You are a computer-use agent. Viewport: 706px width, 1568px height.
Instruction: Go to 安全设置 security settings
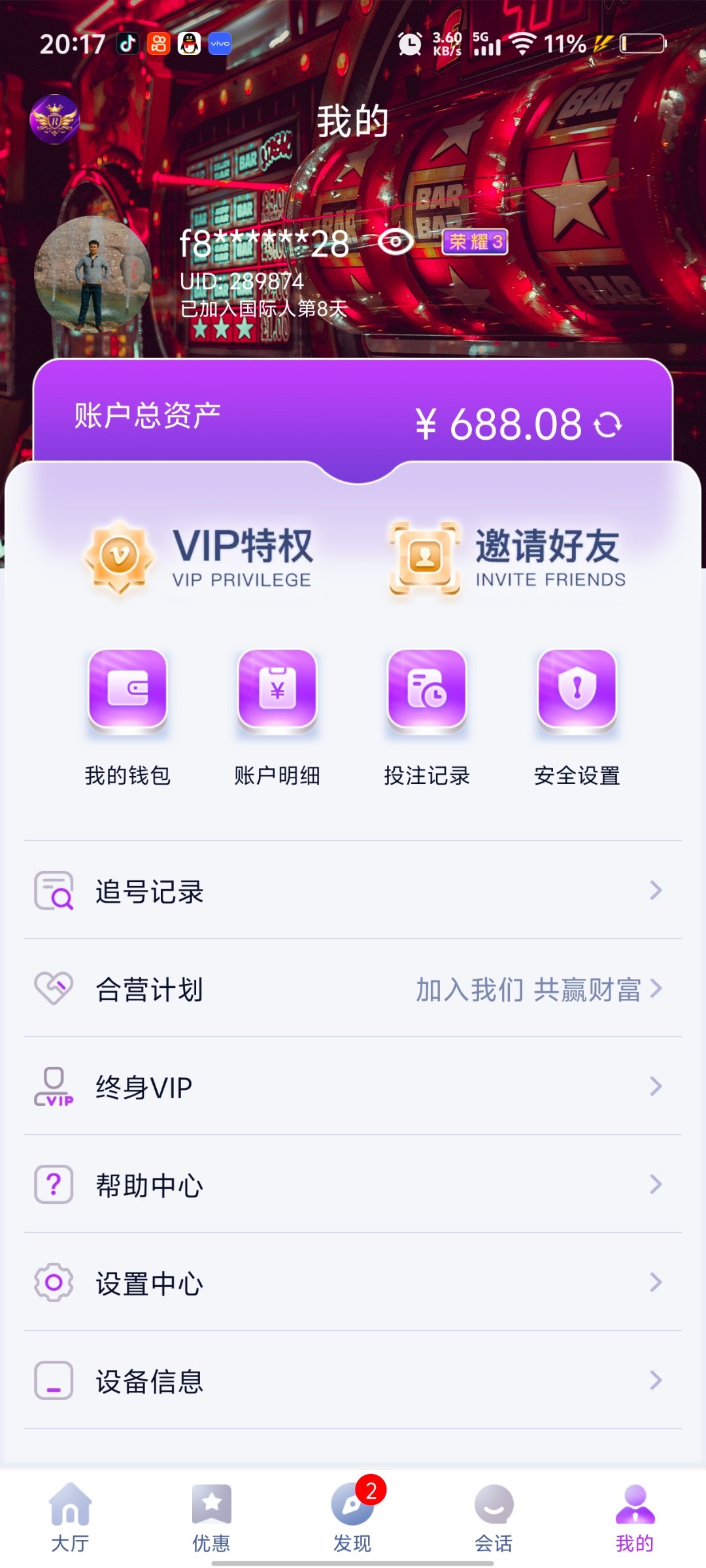tap(577, 715)
